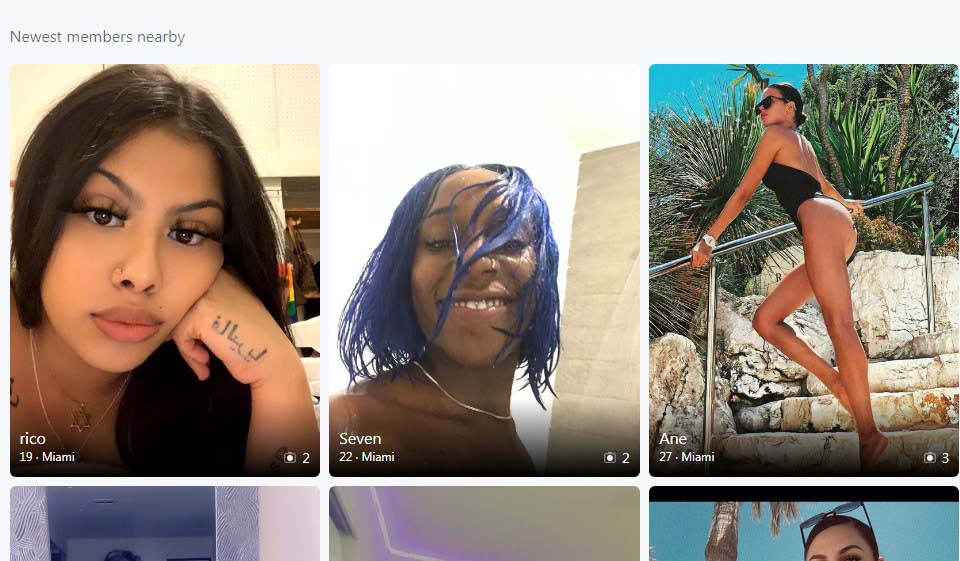Open rico's profile card
The image size is (960, 561).
click(165, 270)
